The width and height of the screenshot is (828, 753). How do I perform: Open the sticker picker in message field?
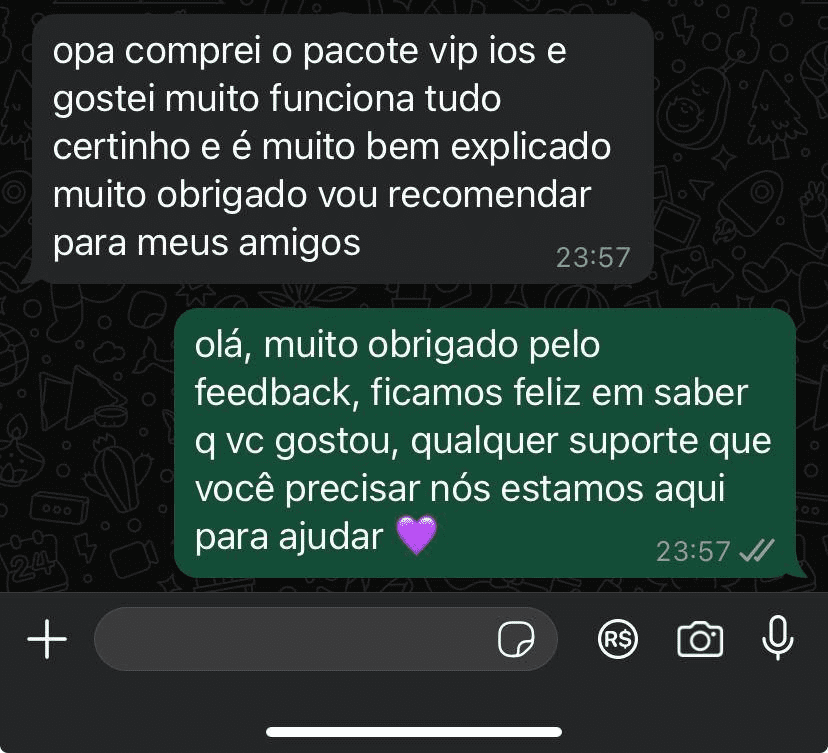[516, 640]
